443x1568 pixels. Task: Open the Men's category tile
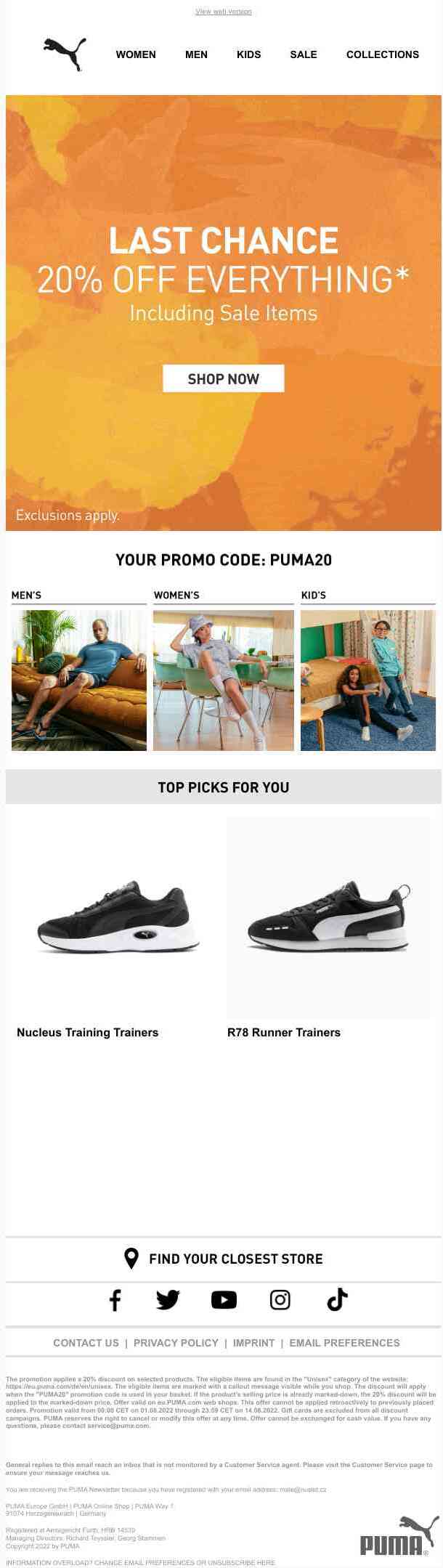click(x=78, y=680)
